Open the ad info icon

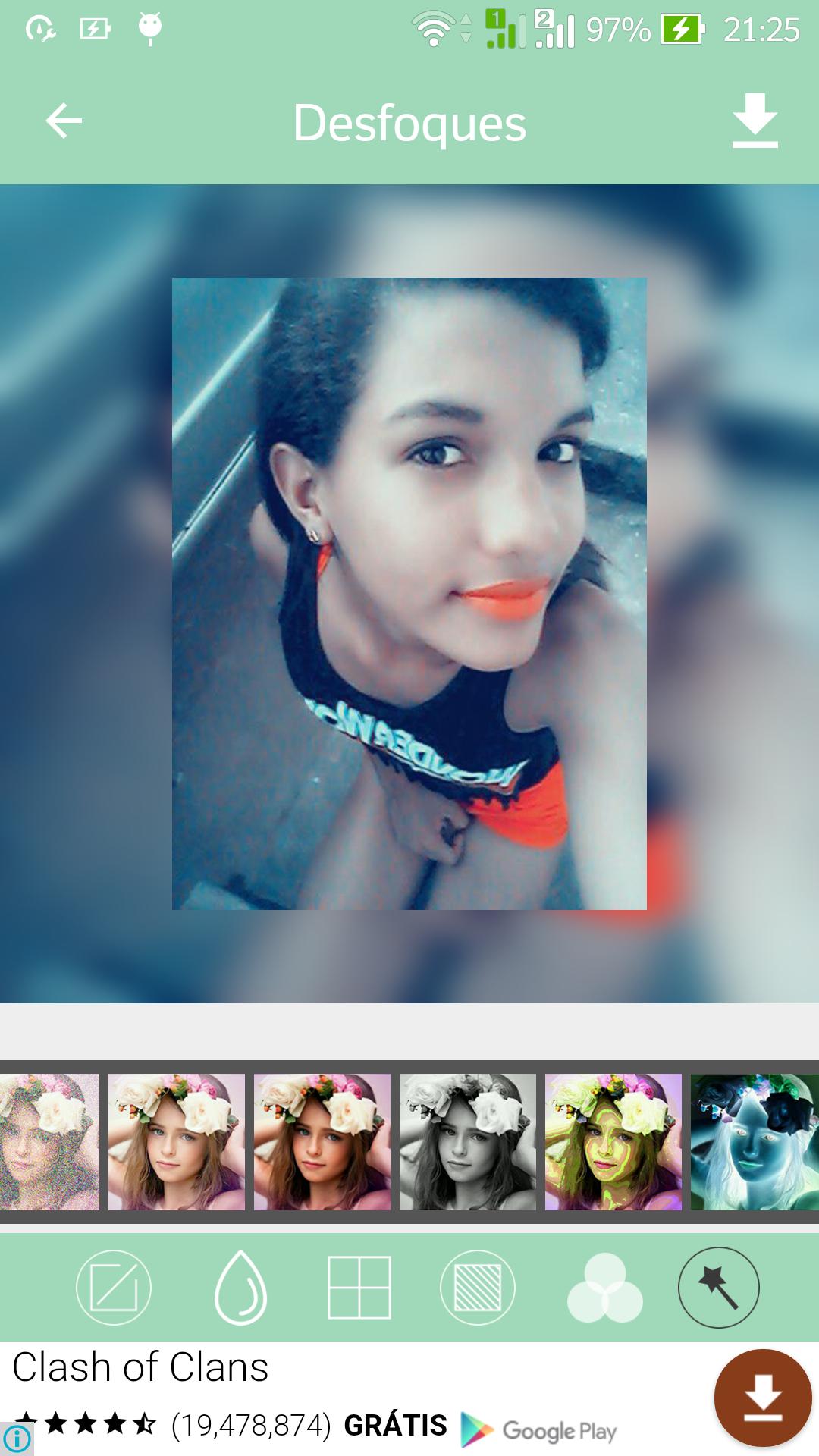[x=17, y=1439]
